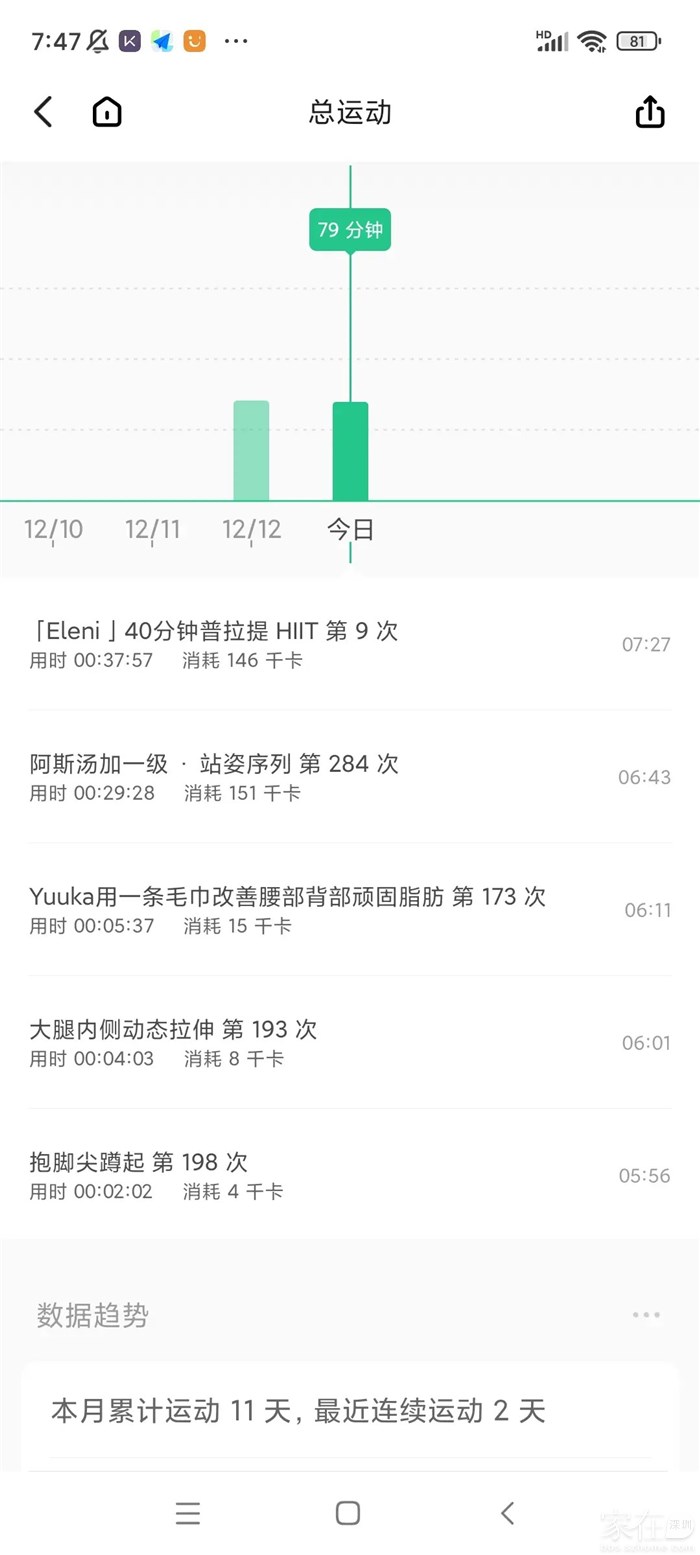Open recent apps from the navigation bar

188,1513
